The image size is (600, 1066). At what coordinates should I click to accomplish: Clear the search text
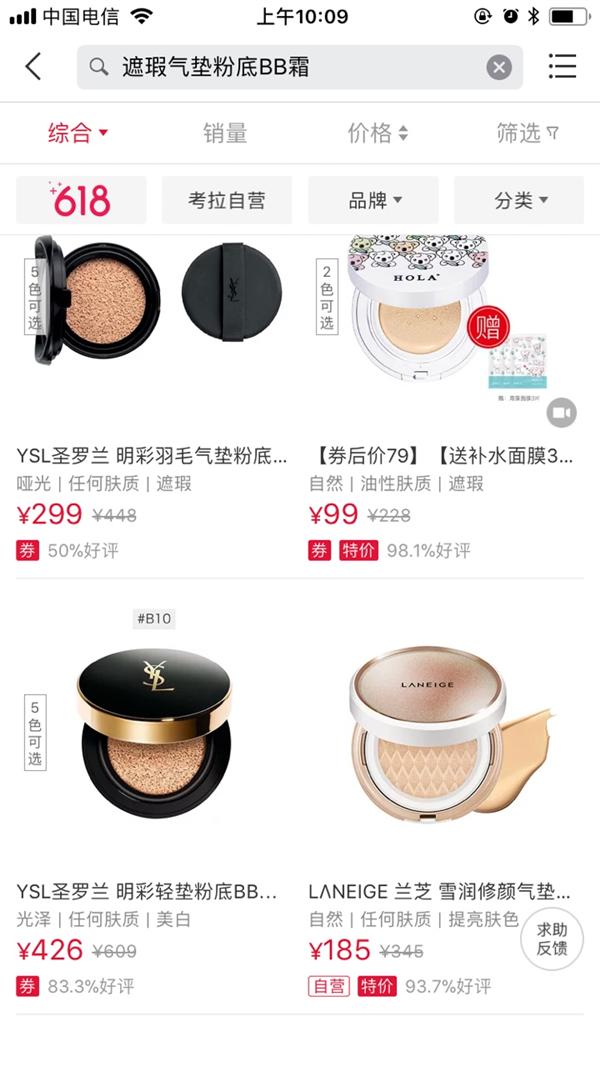[x=499, y=67]
